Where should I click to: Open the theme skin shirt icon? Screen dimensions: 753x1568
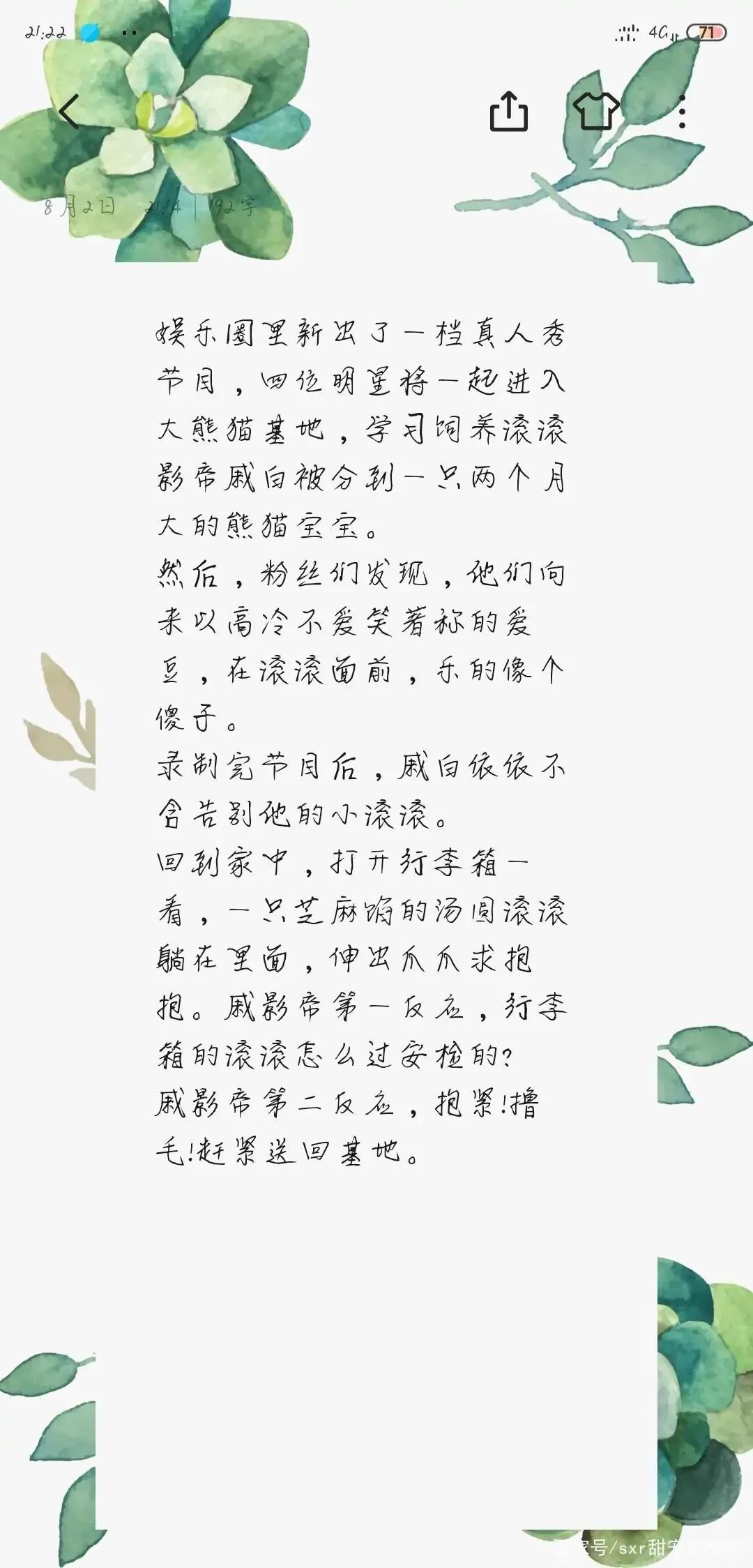pyautogui.click(x=596, y=111)
